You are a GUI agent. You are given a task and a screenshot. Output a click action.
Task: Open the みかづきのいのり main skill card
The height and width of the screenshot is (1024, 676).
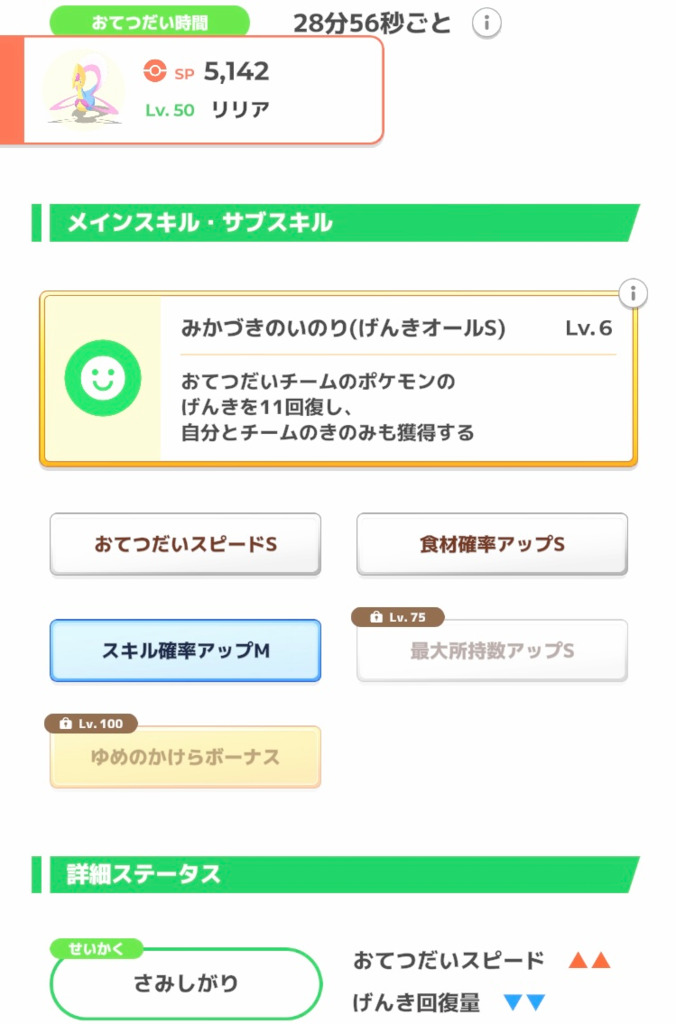pos(338,378)
